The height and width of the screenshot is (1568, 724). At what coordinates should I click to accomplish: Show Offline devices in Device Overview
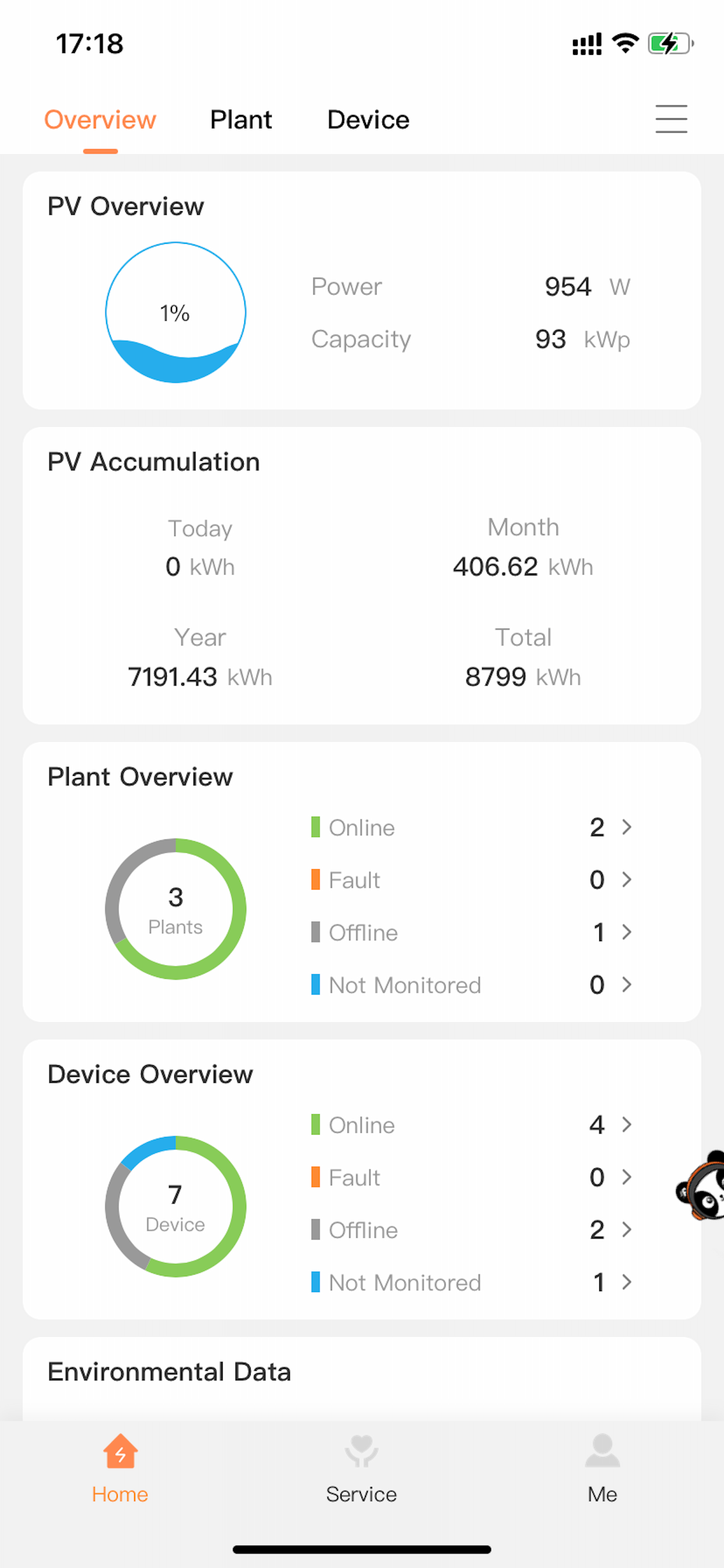(x=472, y=1230)
